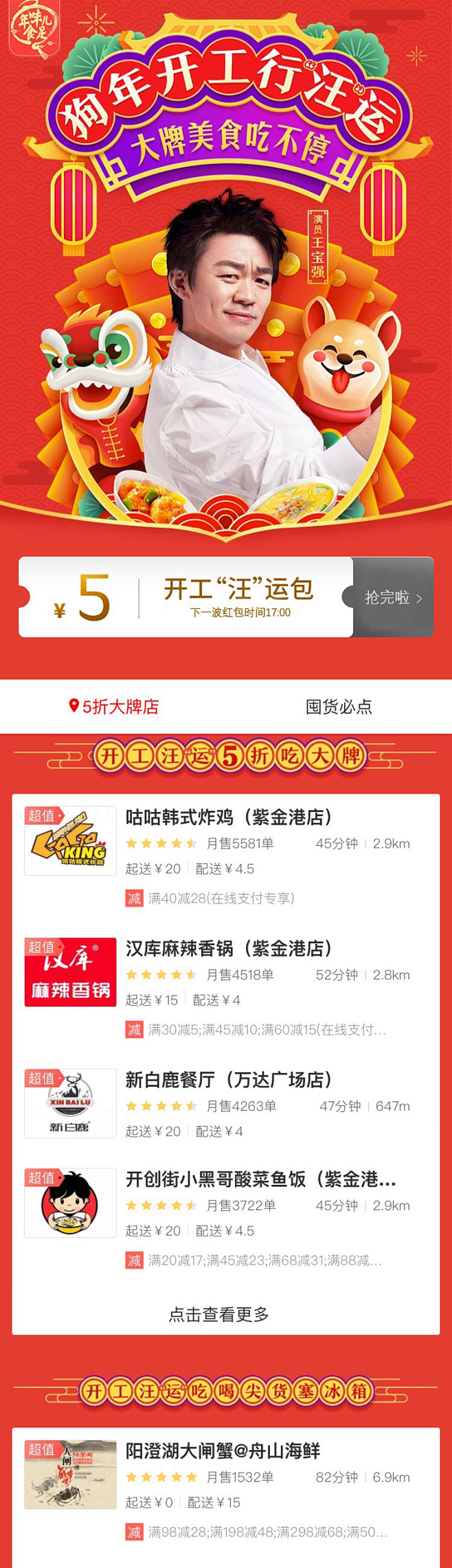Tap 点击查看更多 to show more stores

219,1314
